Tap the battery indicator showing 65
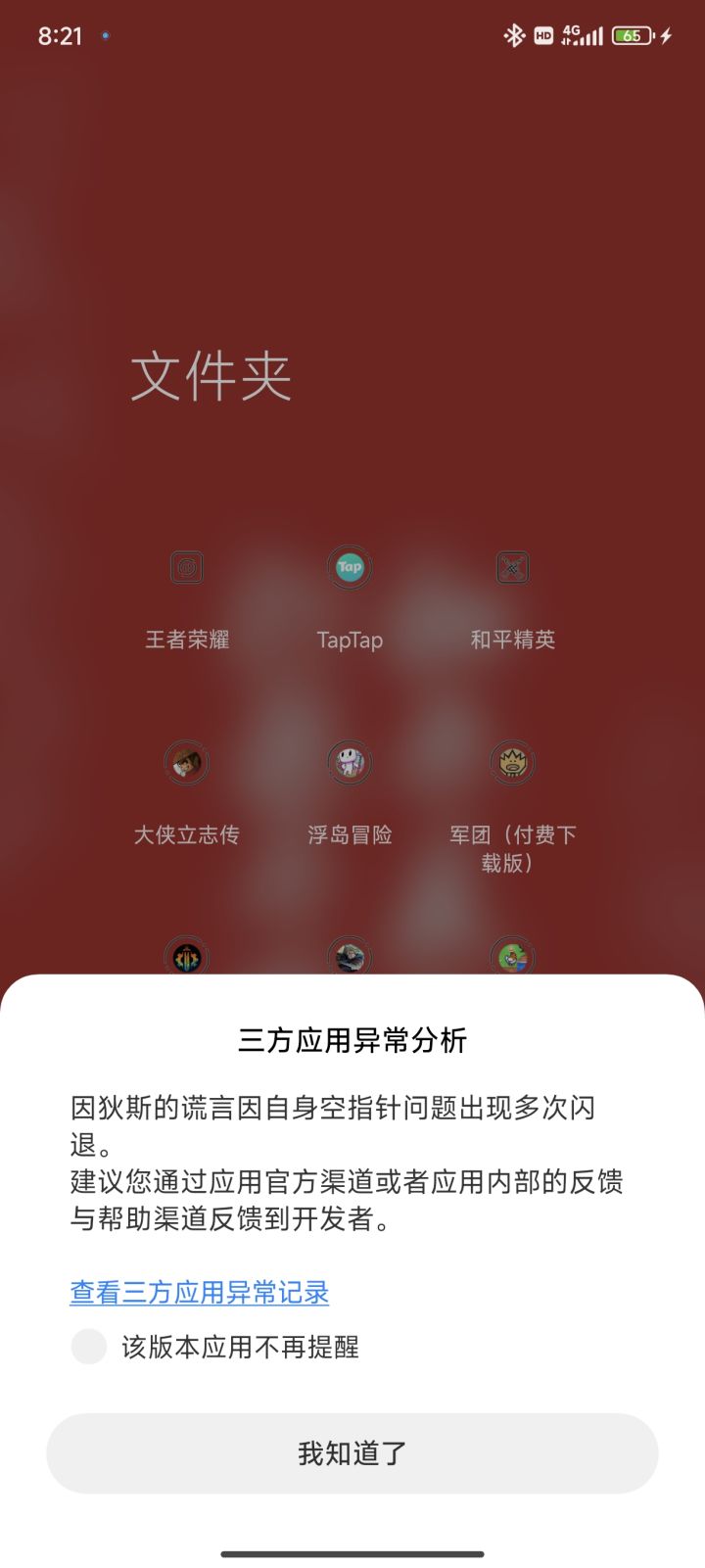Screen dimensions: 705x1568 click(634, 35)
